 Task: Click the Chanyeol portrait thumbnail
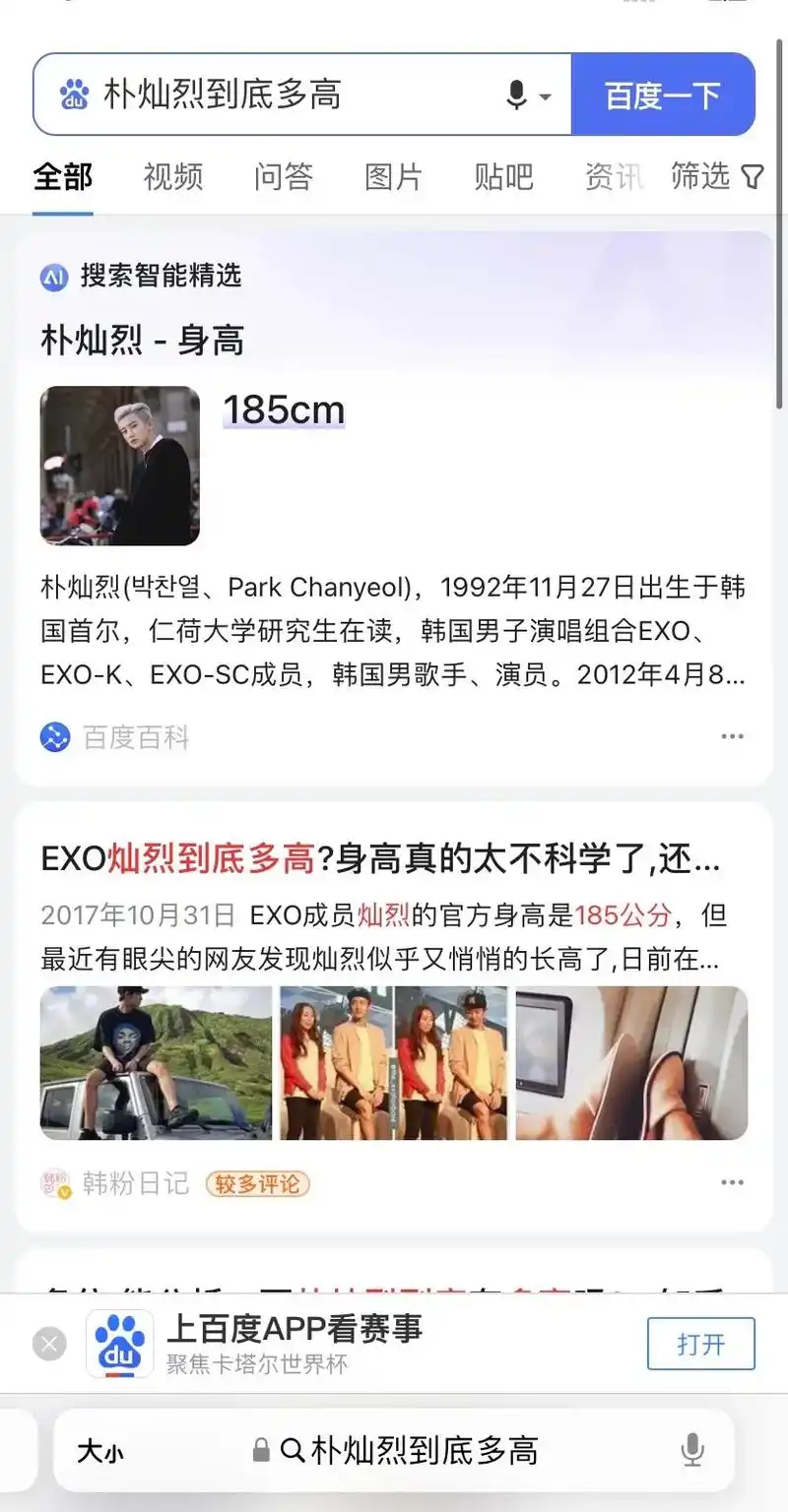click(x=119, y=465)
